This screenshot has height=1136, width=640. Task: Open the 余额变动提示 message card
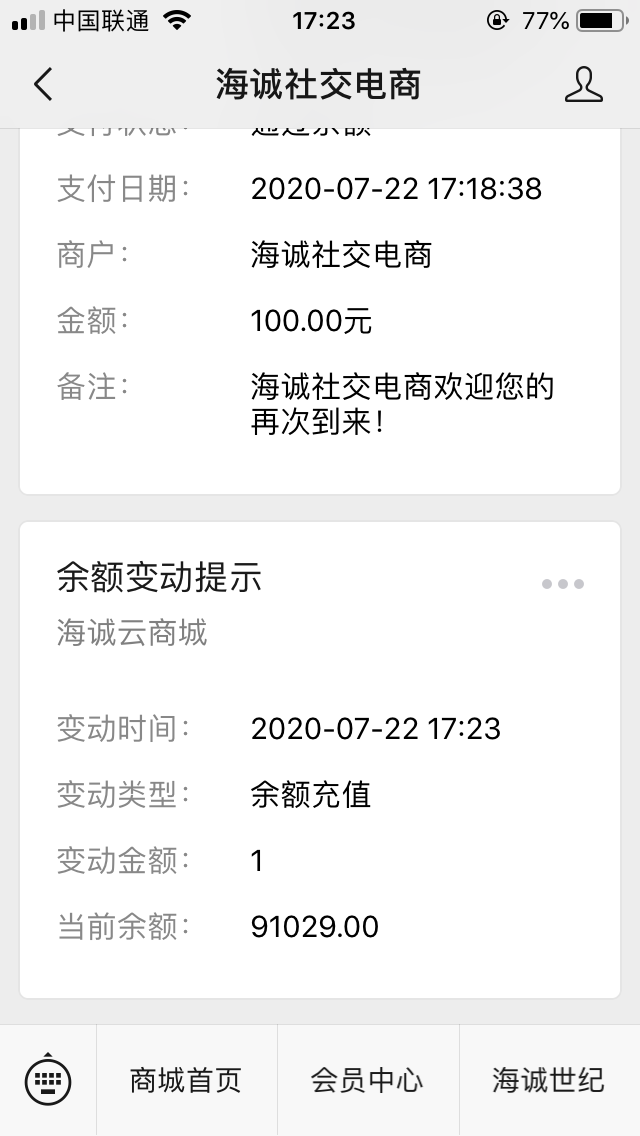coord(320,760)
